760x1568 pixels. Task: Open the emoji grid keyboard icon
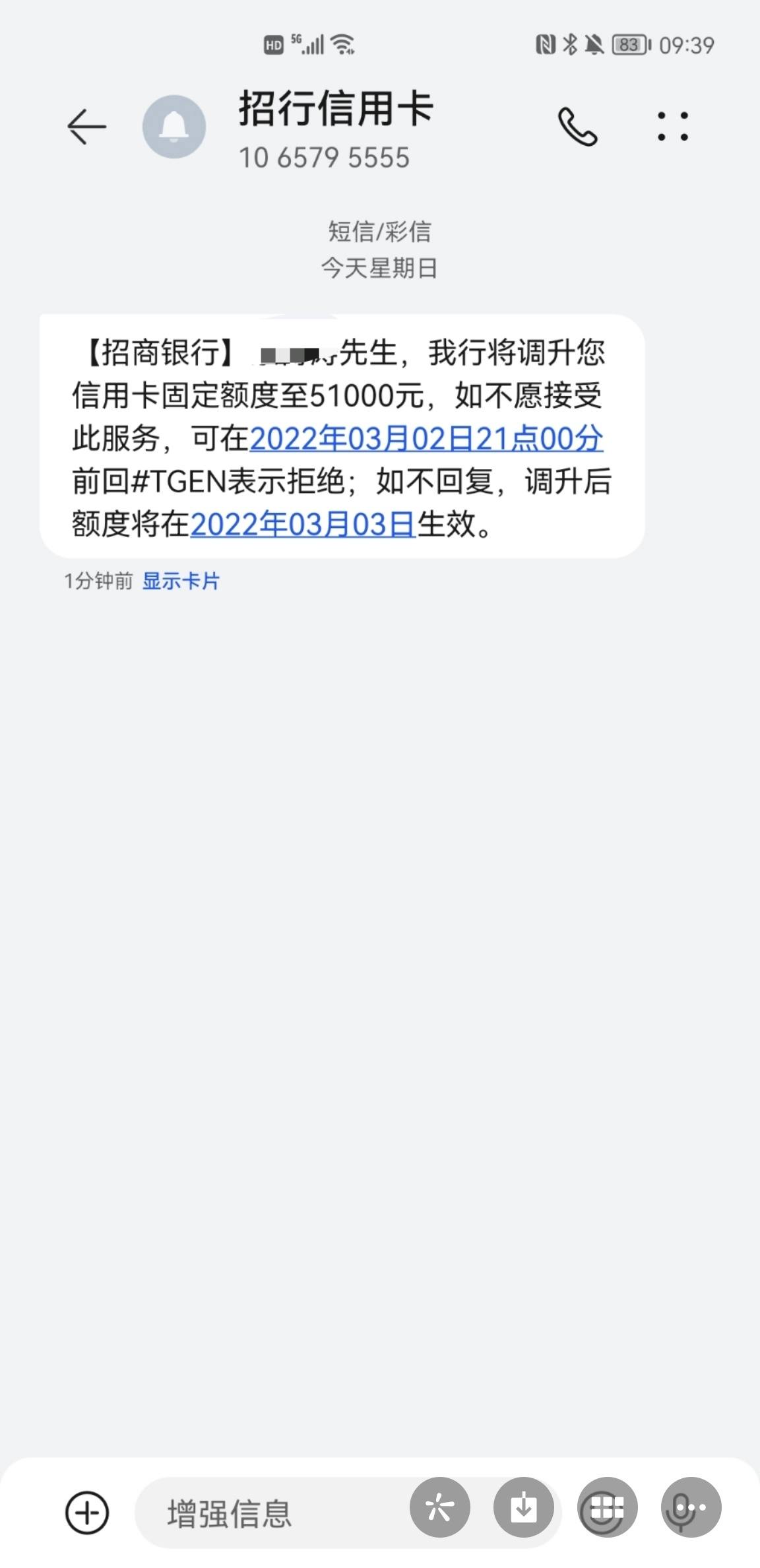pyautogui.click(x=607, y=1507)
